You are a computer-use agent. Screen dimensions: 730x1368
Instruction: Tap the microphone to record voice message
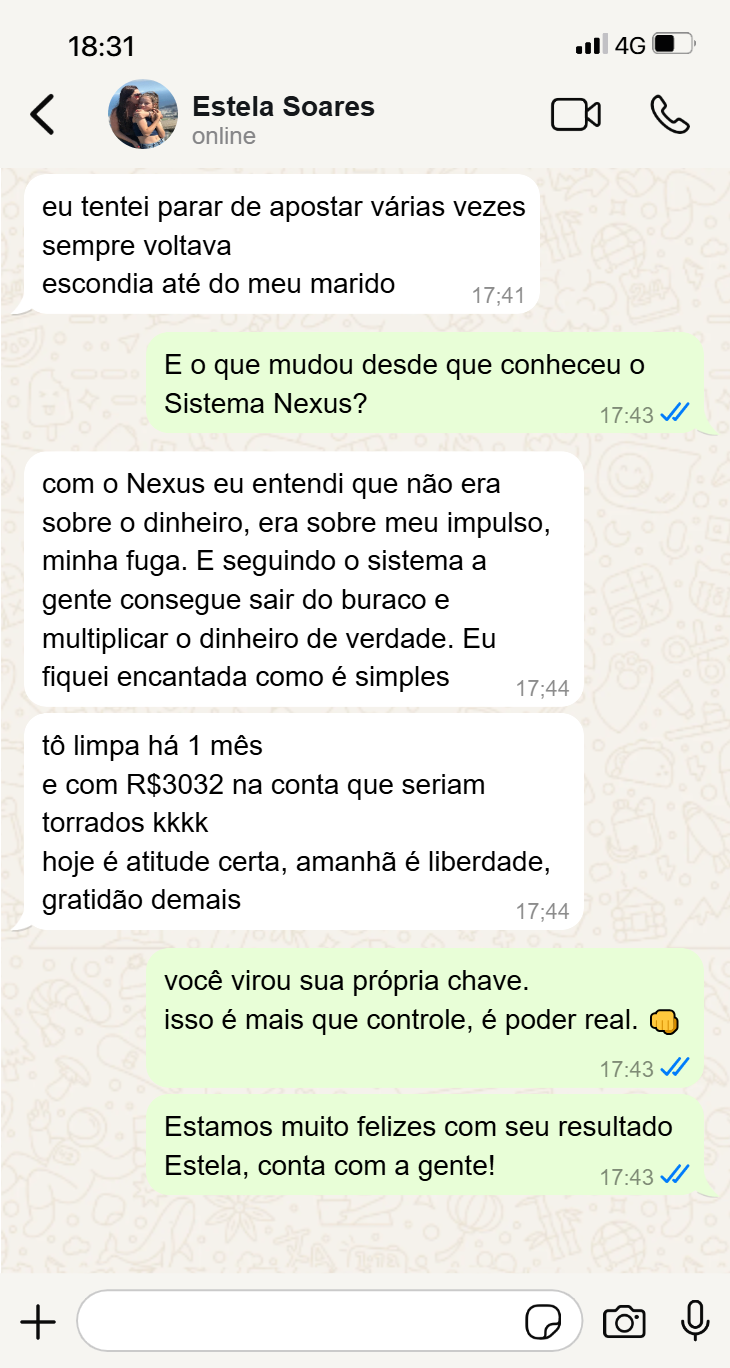tap(694, 1322)
